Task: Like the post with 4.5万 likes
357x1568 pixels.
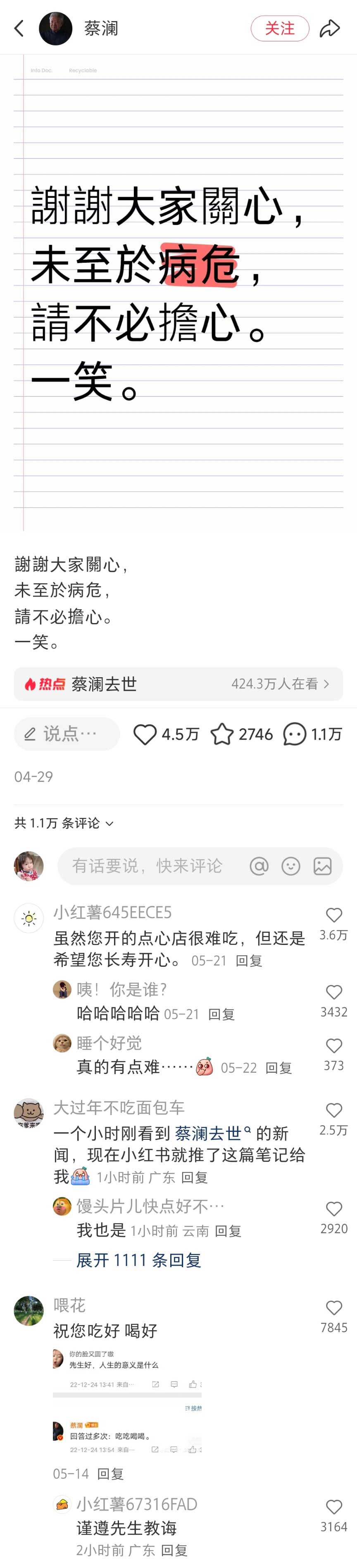Action: pyautogui.click(x=145, y=734)
